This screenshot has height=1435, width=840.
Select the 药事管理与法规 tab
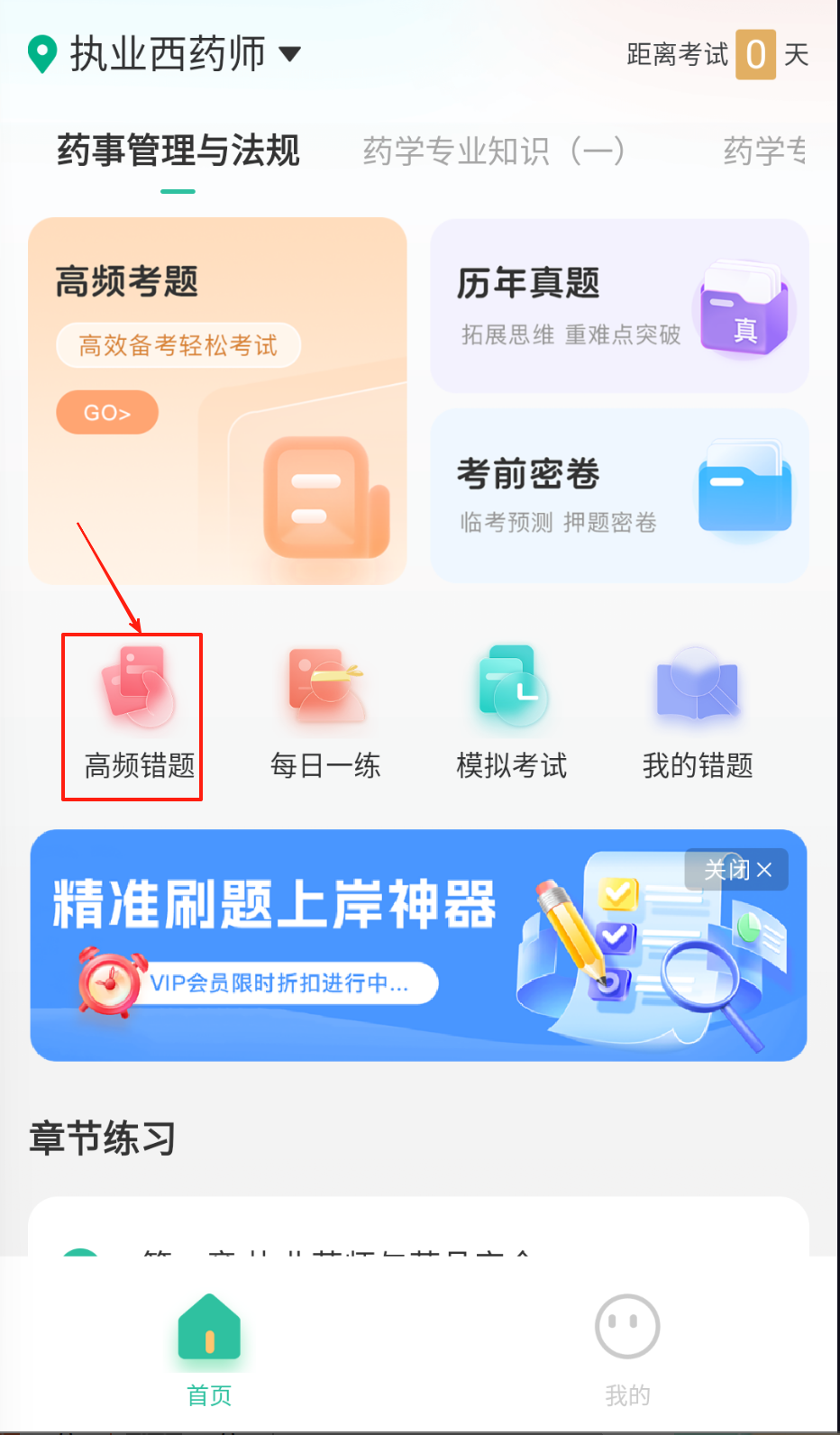(x=178, y=151)
